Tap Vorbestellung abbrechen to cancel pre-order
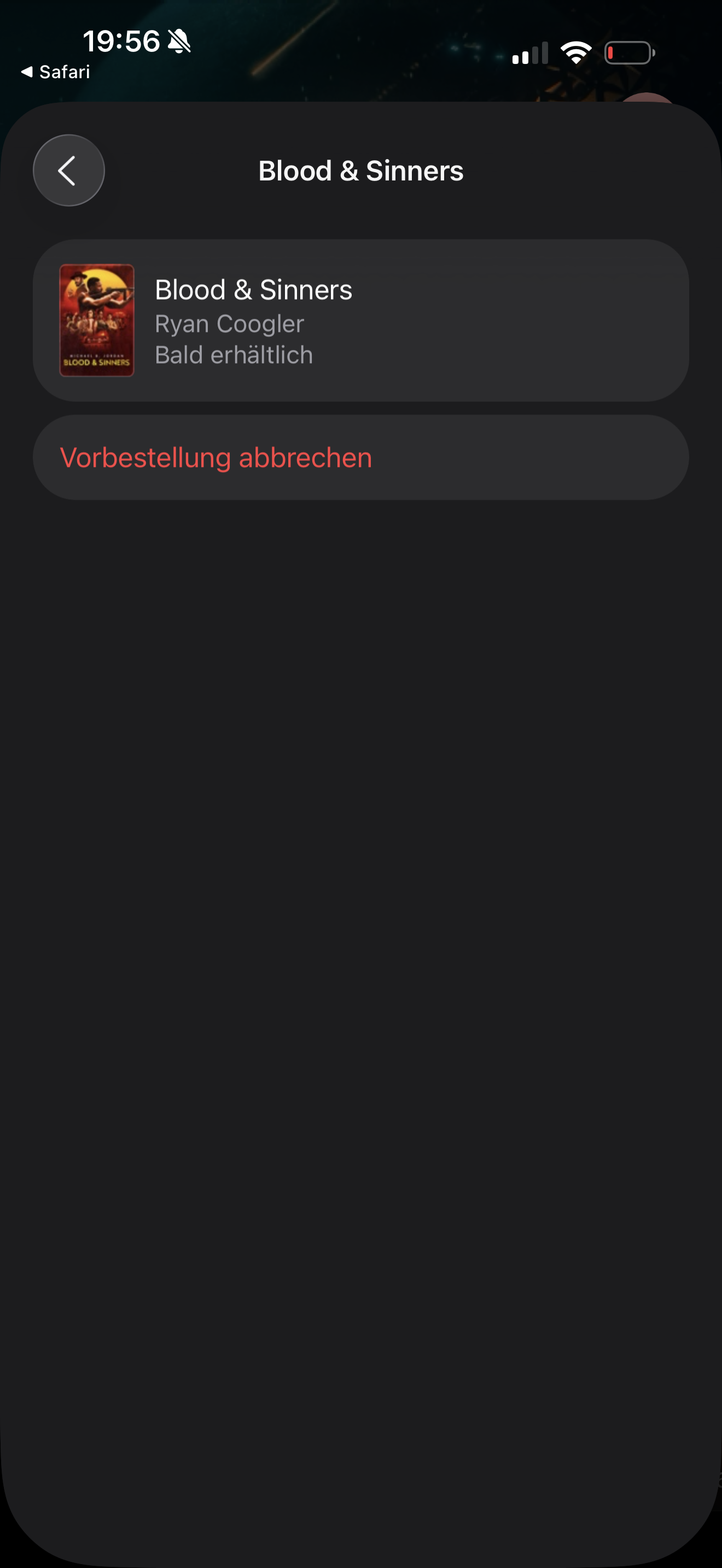722x1568 pixels. tap(361, 458)
